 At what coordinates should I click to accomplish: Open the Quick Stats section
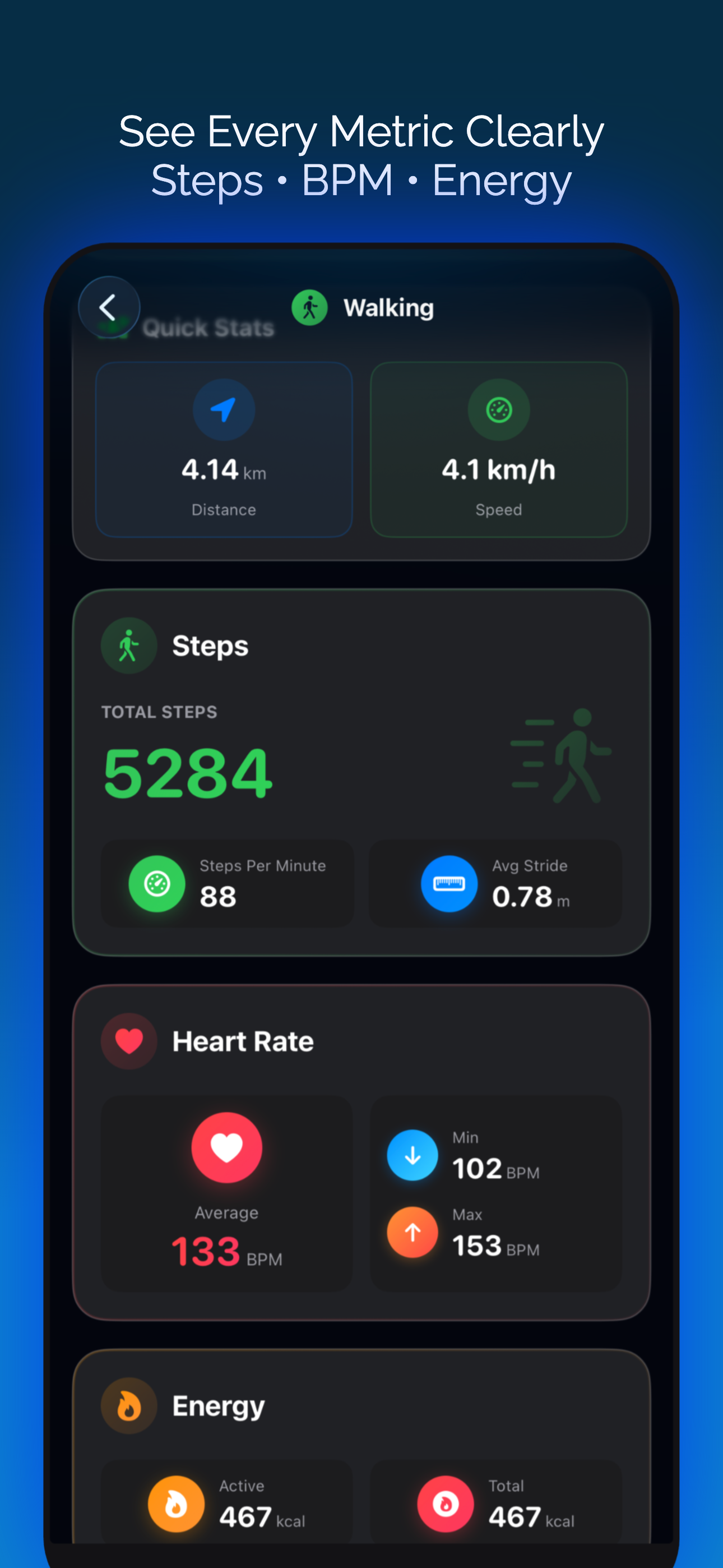tap(208, 327)
